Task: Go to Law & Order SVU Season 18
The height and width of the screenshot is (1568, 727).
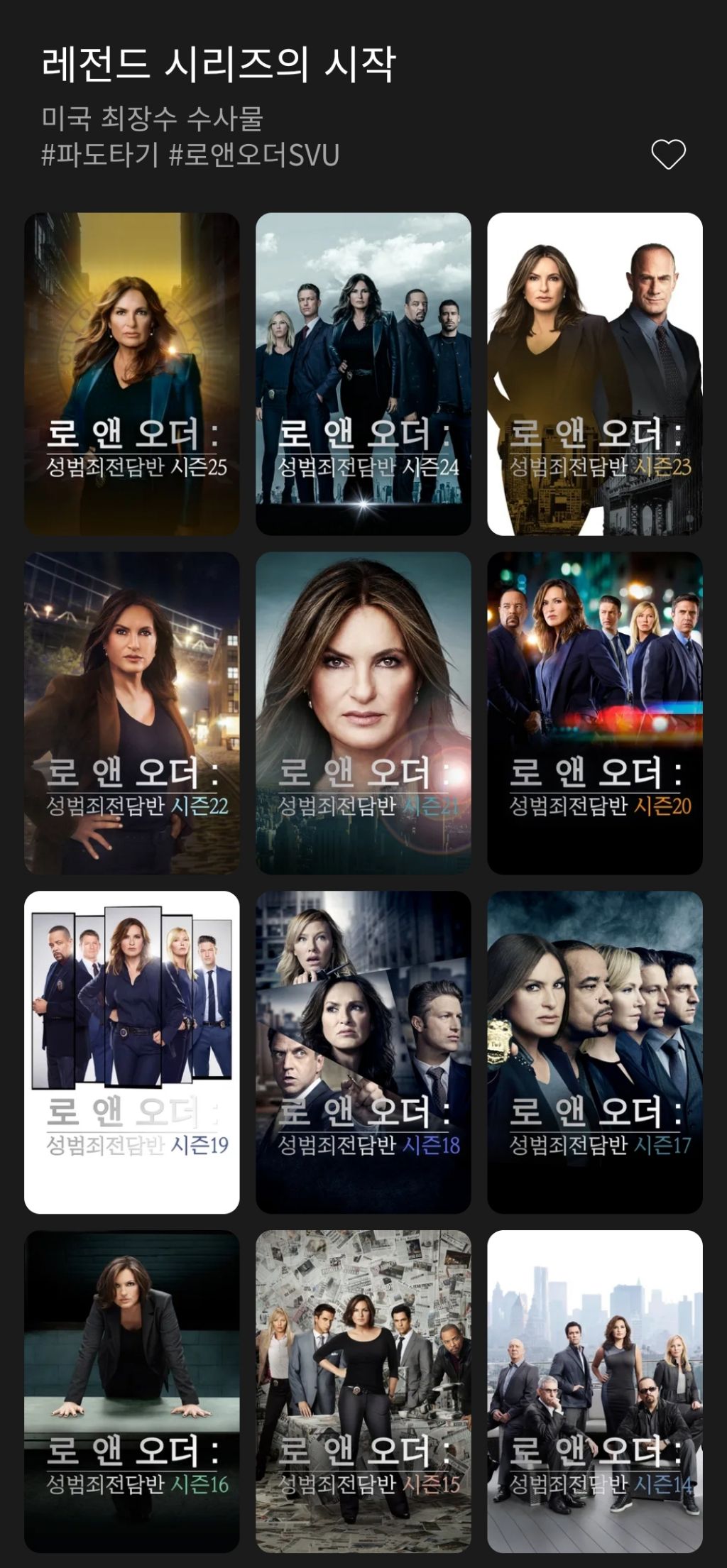Action: point(363,1052)
